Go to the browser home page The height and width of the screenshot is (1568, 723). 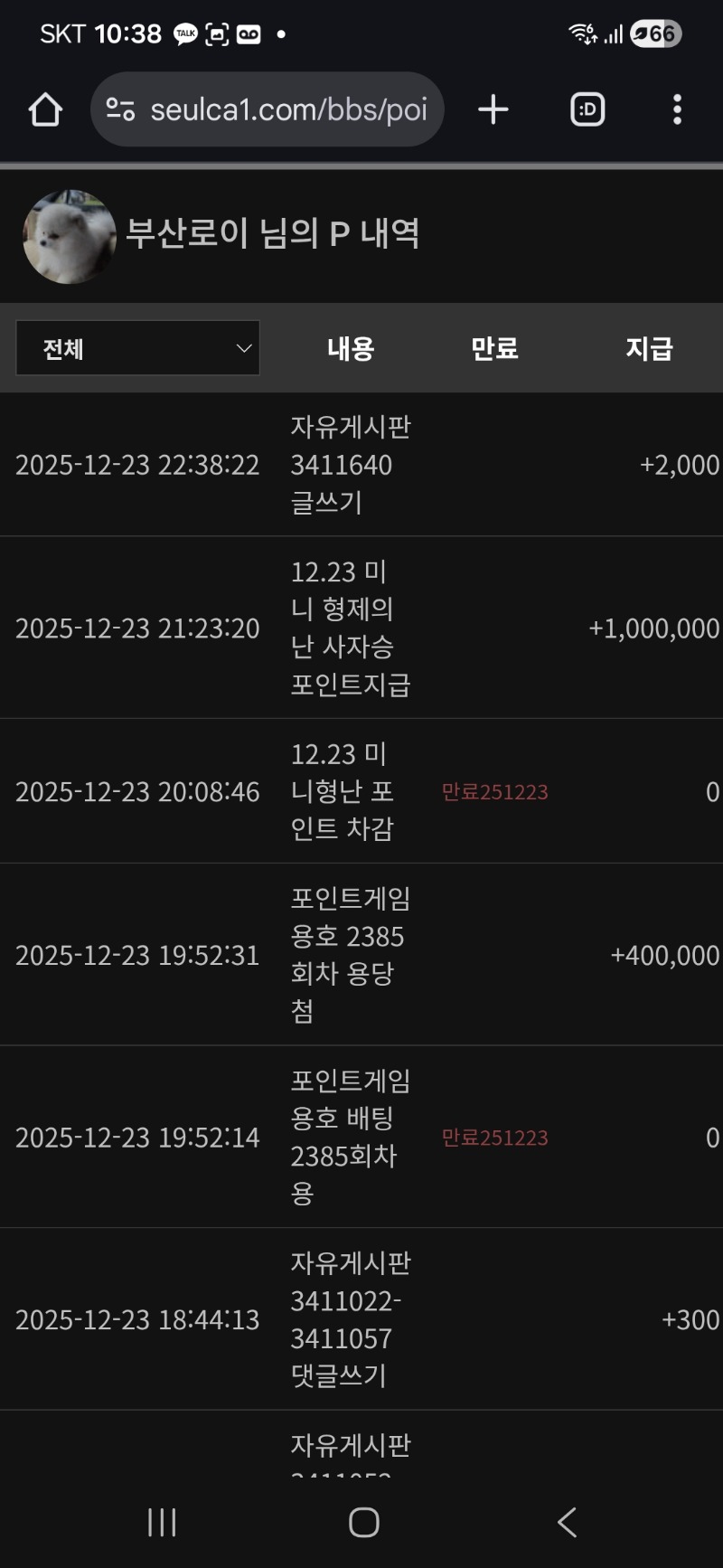click(45, 110)
